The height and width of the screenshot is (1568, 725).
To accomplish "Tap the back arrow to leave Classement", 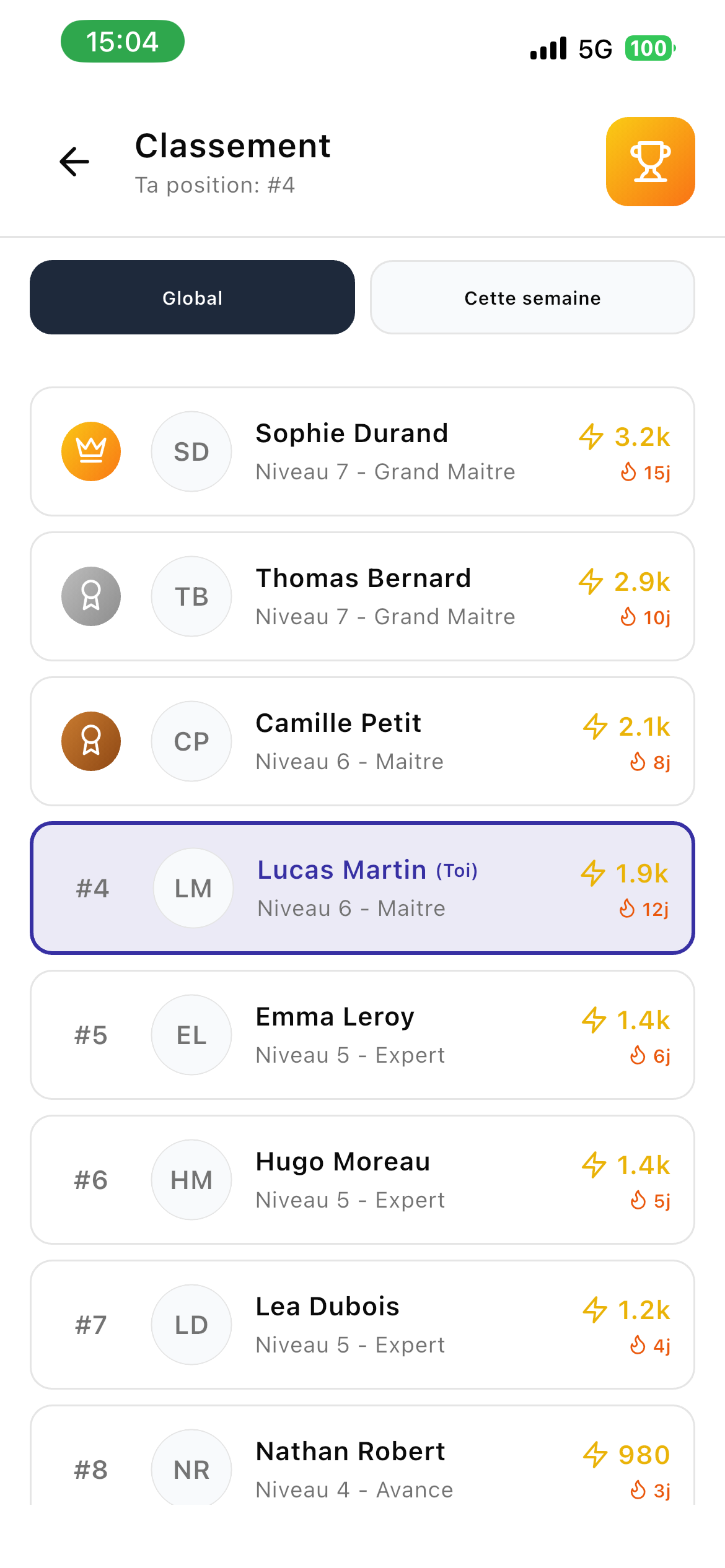I will [x=74, y=162].
